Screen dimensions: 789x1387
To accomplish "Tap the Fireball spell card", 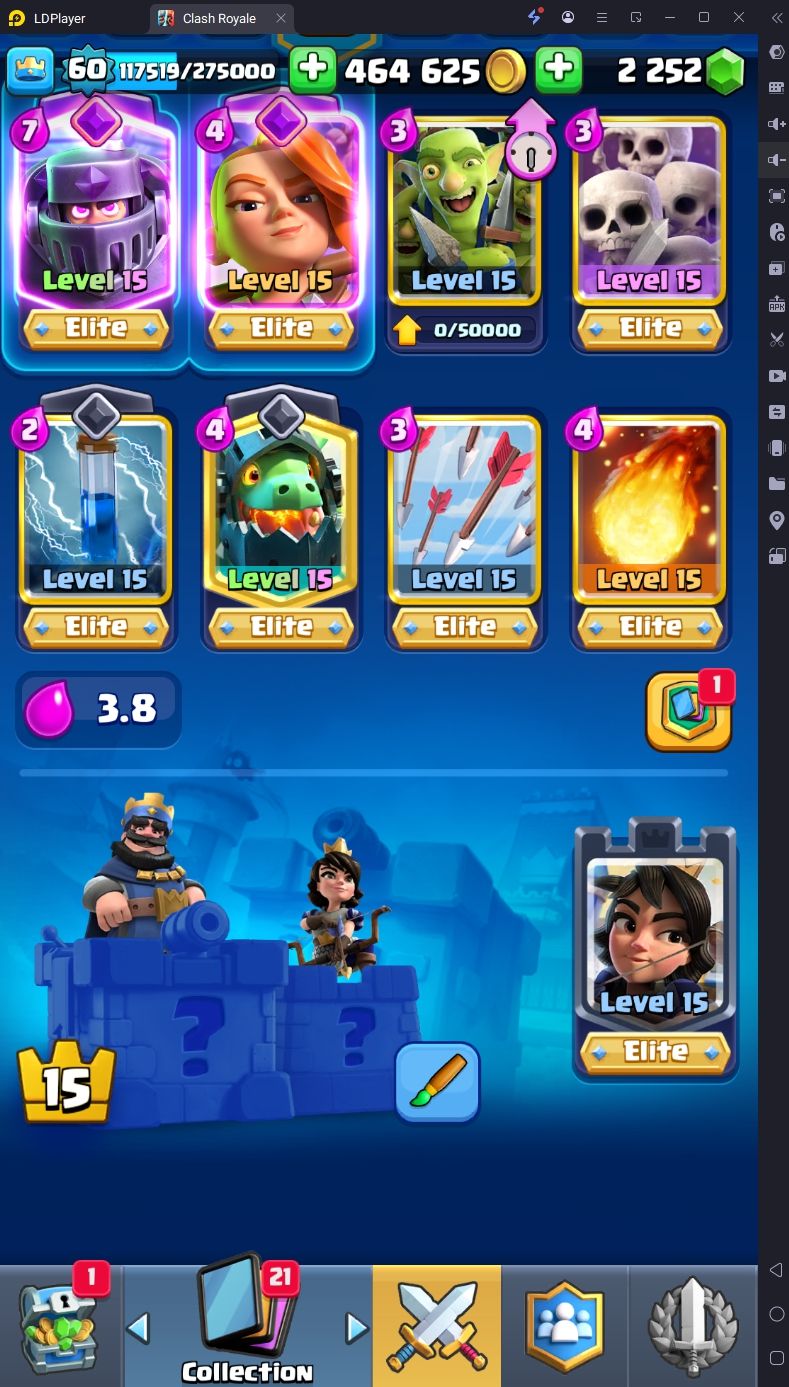I will (x=650, y=531).
